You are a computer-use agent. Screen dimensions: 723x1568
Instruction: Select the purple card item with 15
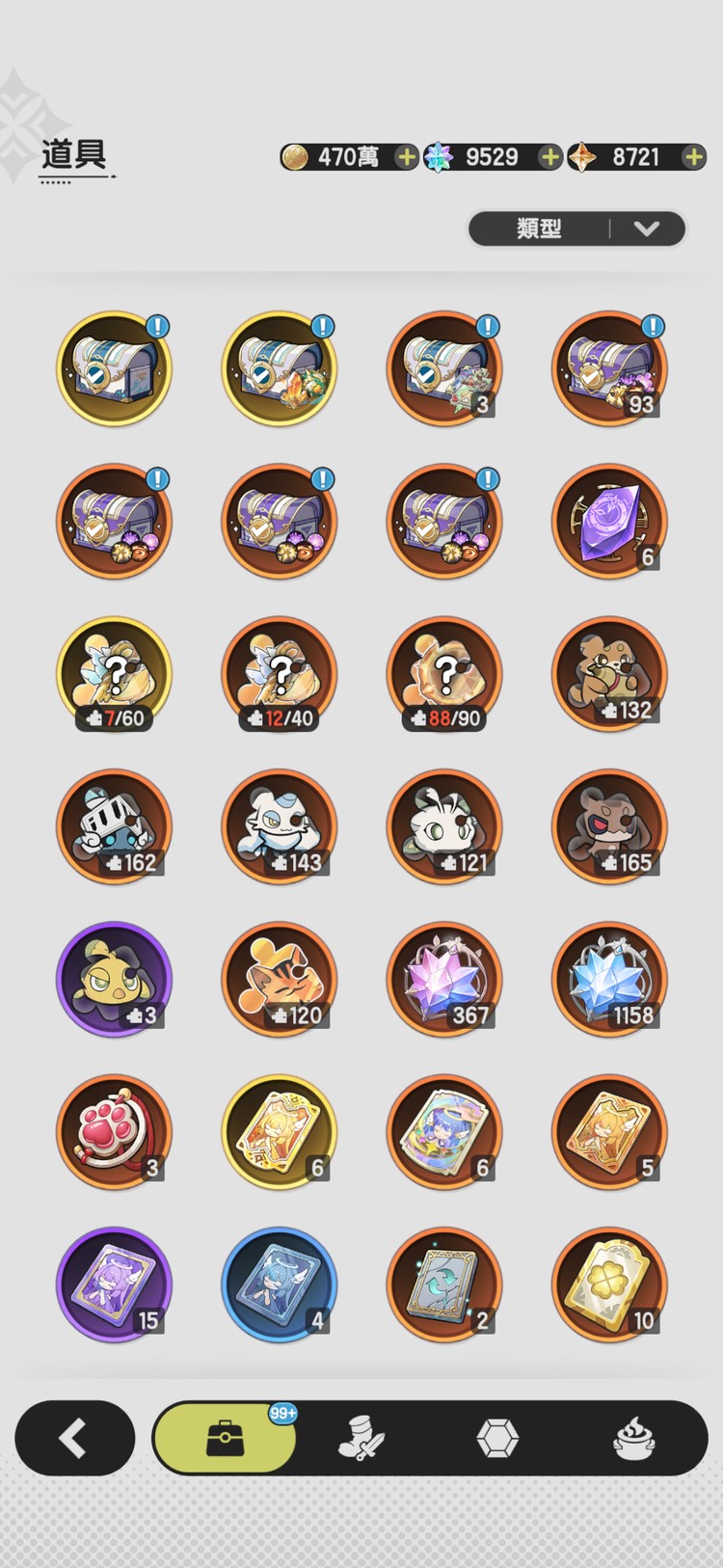coord(114,1284)
